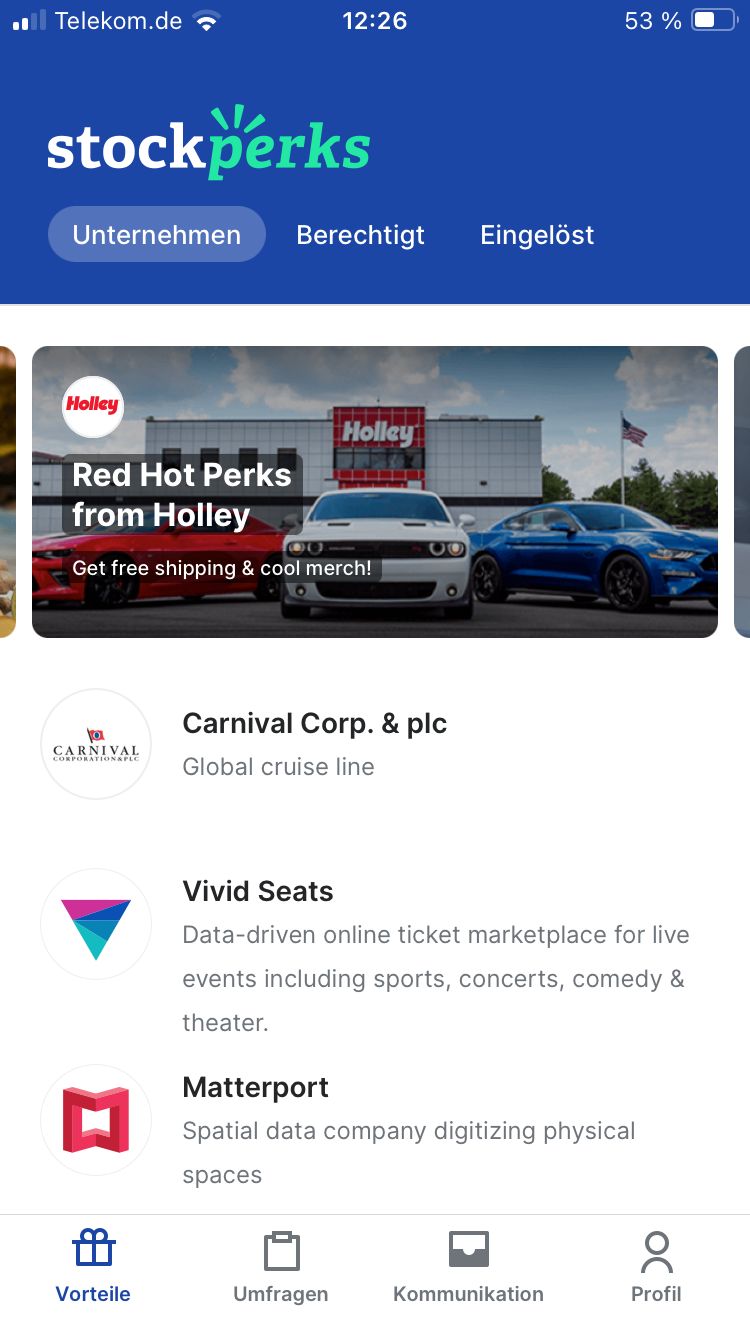Switch to the Eingelöst tab
The image size is (750, 1334).
(x=537, y=235)
